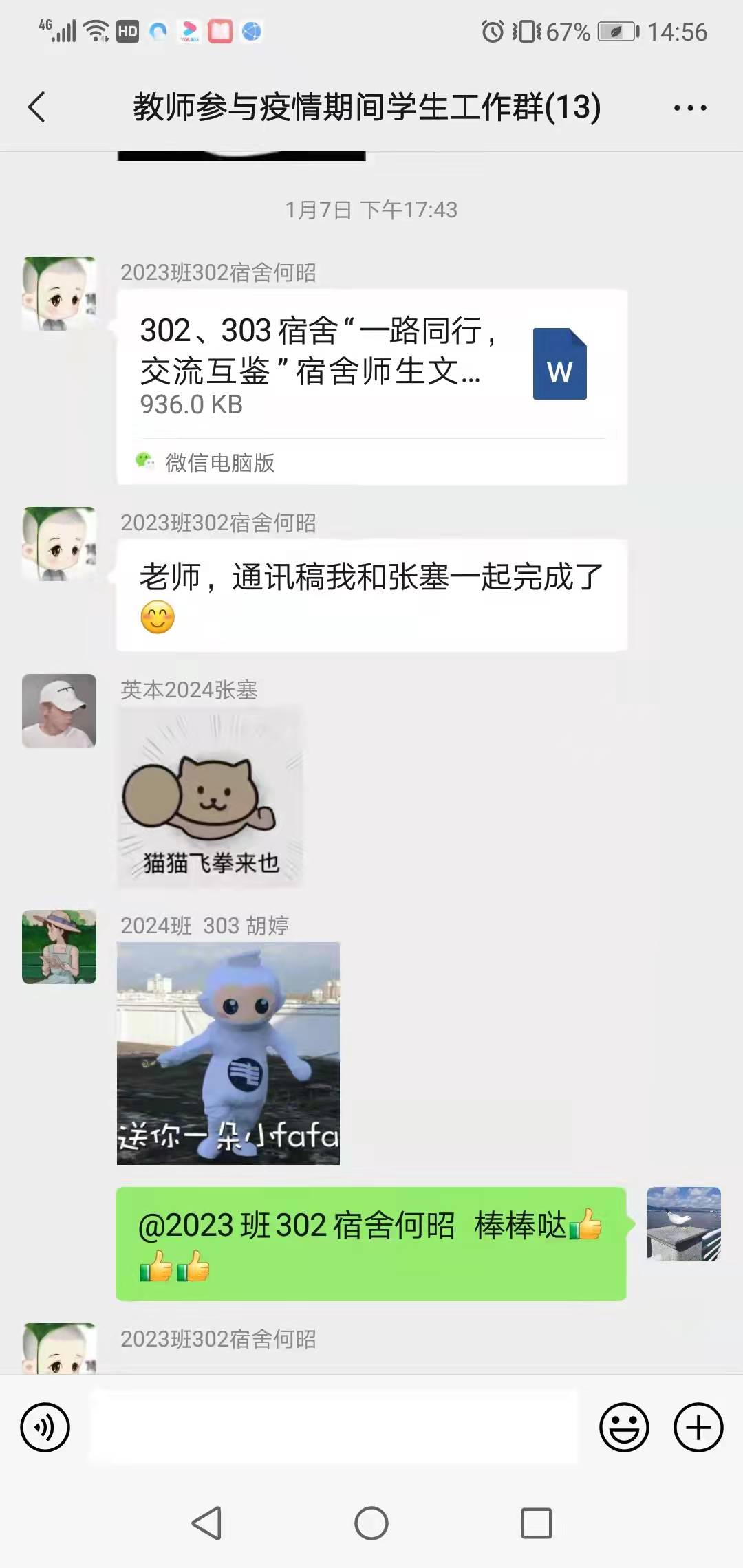The image size is (743, 1568).
Task: Tap 英本2024张塞's profile avatar
Action: [x=59, y=711]
